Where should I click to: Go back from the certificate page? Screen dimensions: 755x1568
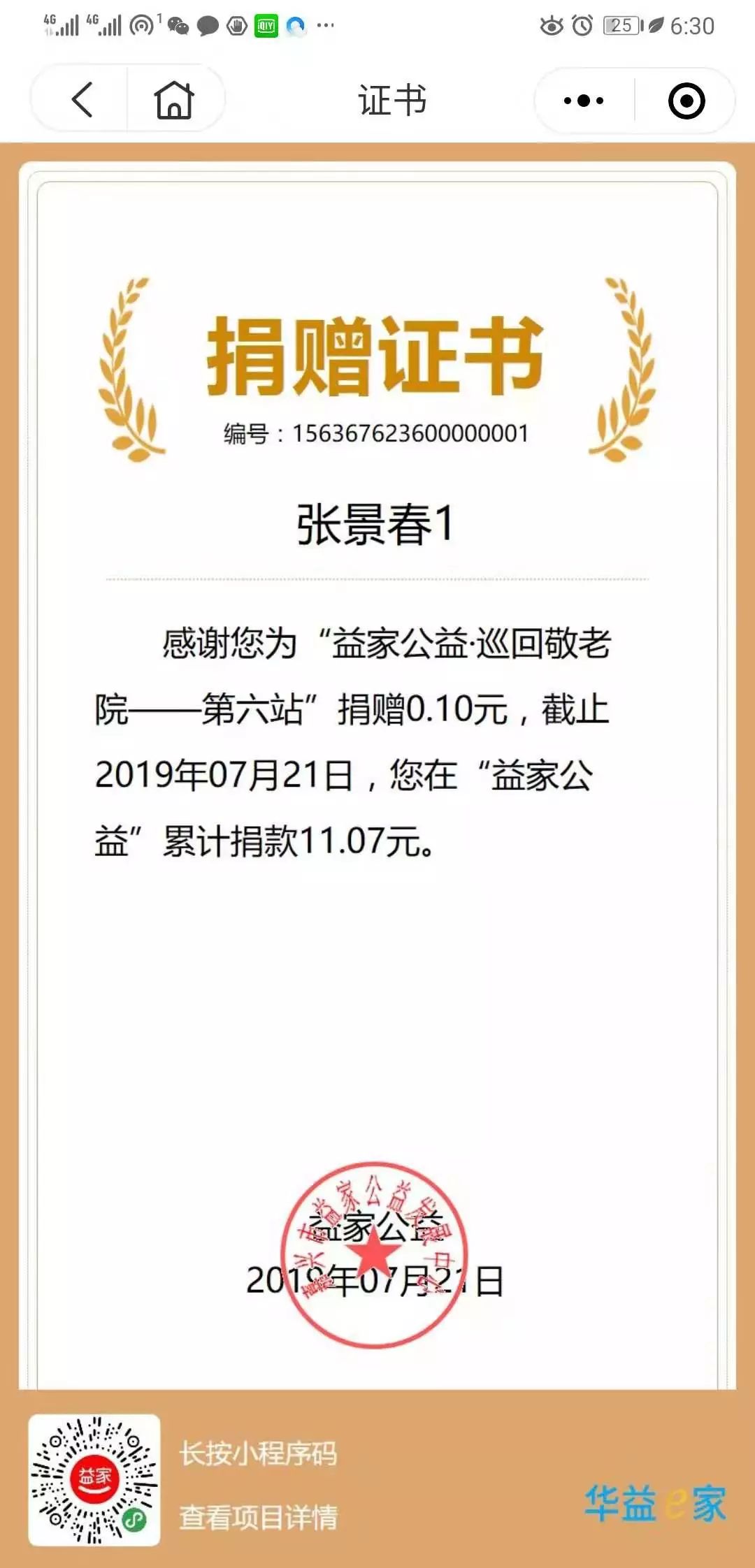[82, 100]
